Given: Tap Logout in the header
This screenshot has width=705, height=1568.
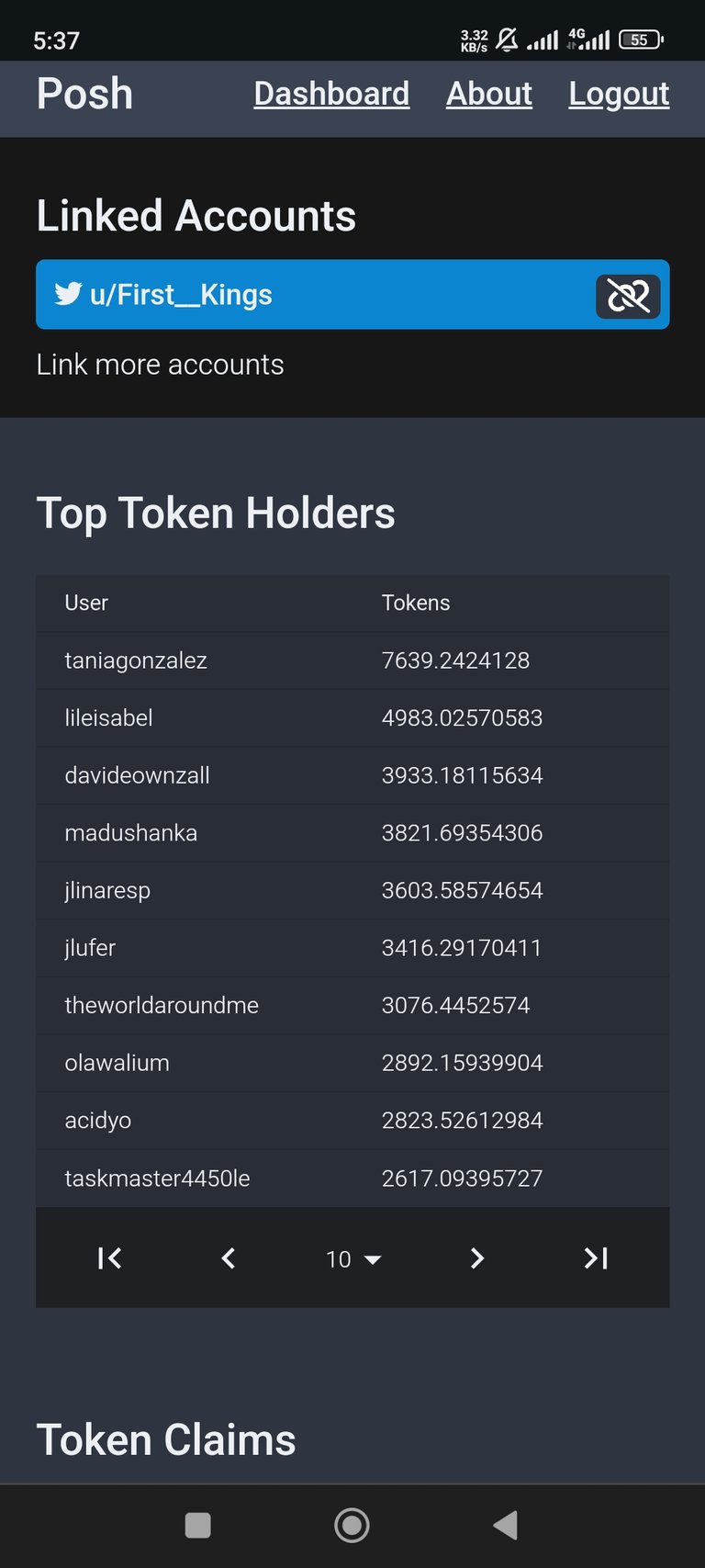Looking at the screenshot, I should (x=619, y=94).
